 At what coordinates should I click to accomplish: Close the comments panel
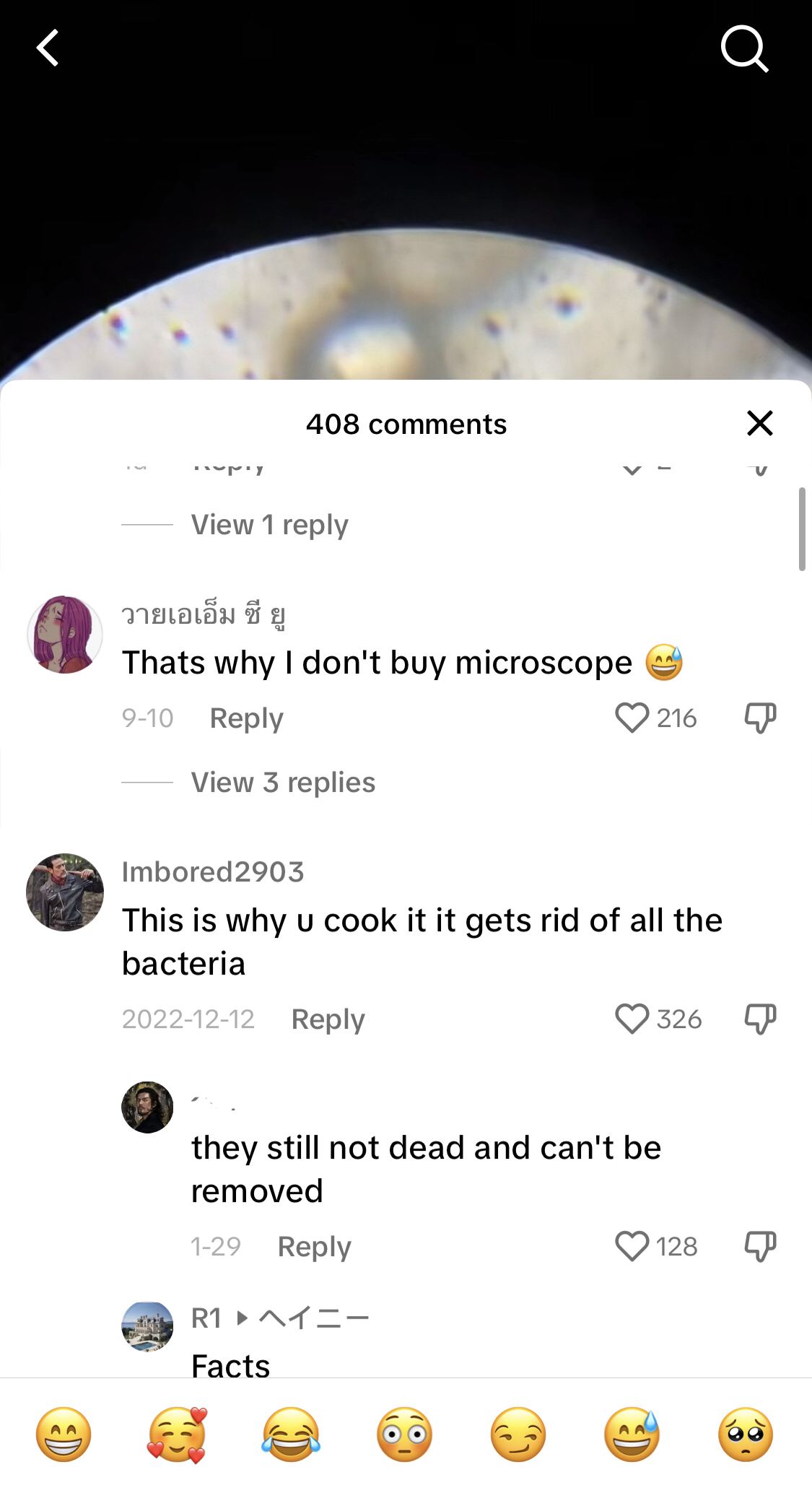(x=759, y=423)
